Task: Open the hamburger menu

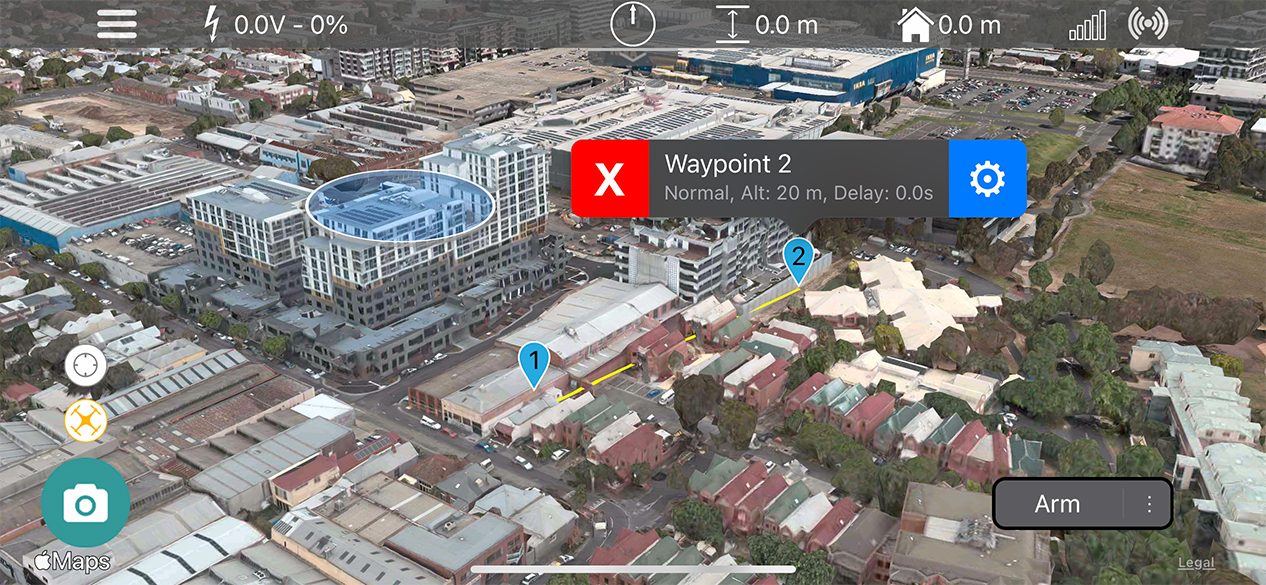Action: tap(117, 24)
